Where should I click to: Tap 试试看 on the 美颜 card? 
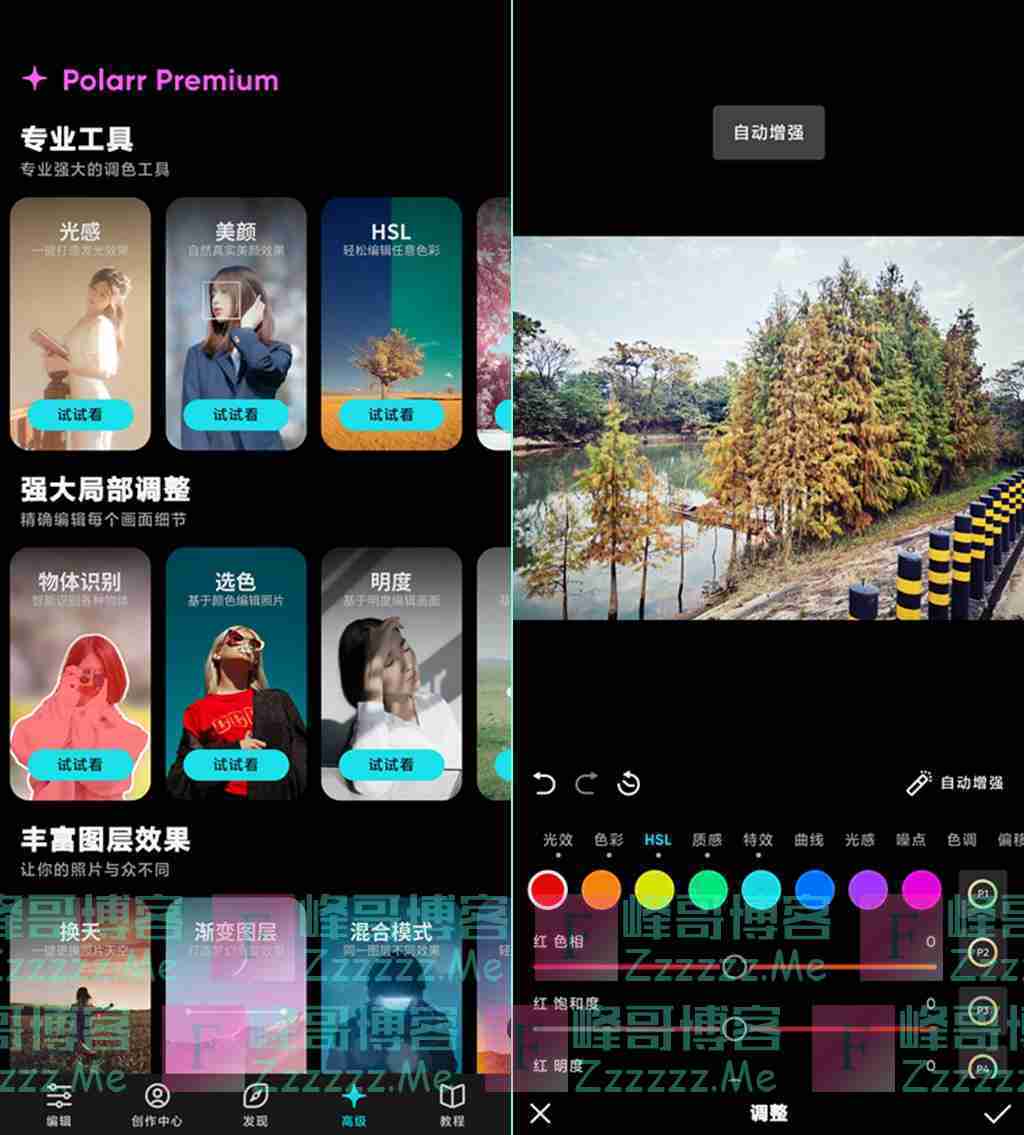click(235, 414)
